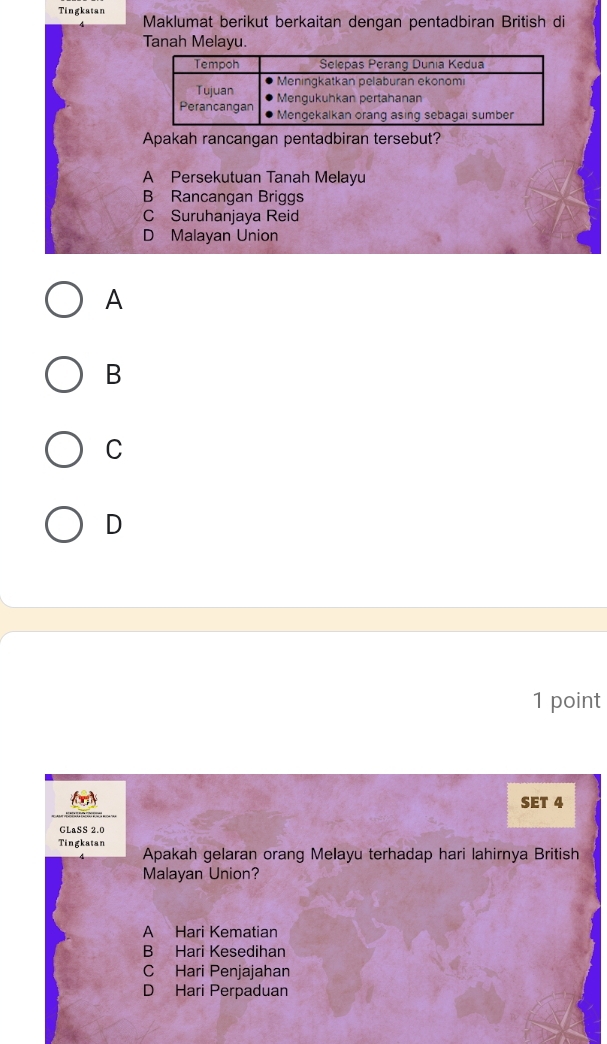
Task: Mark option C as the answer
Action: (65, 449)
